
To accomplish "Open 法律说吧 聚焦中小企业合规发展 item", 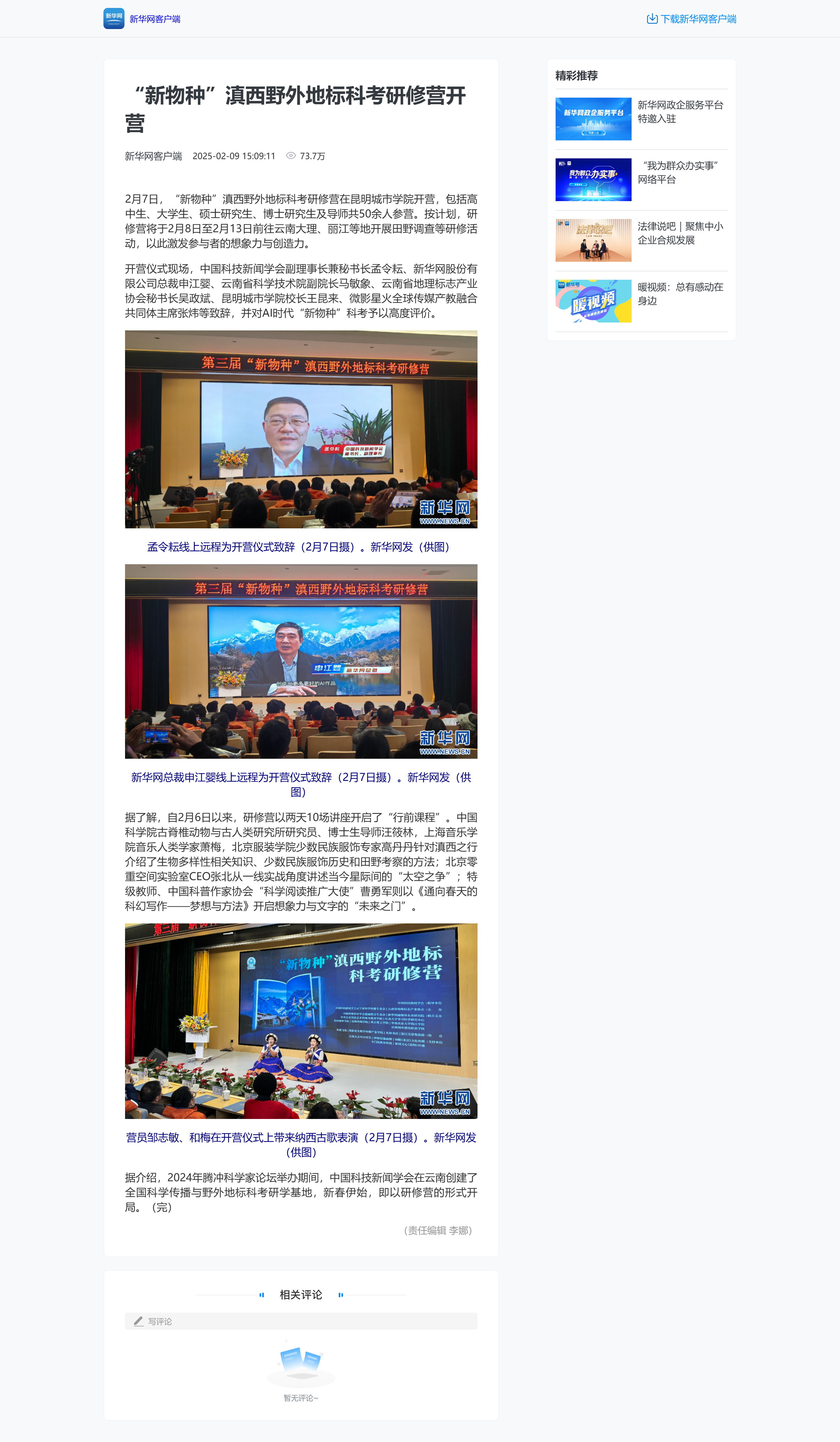I will pos(641,240).
